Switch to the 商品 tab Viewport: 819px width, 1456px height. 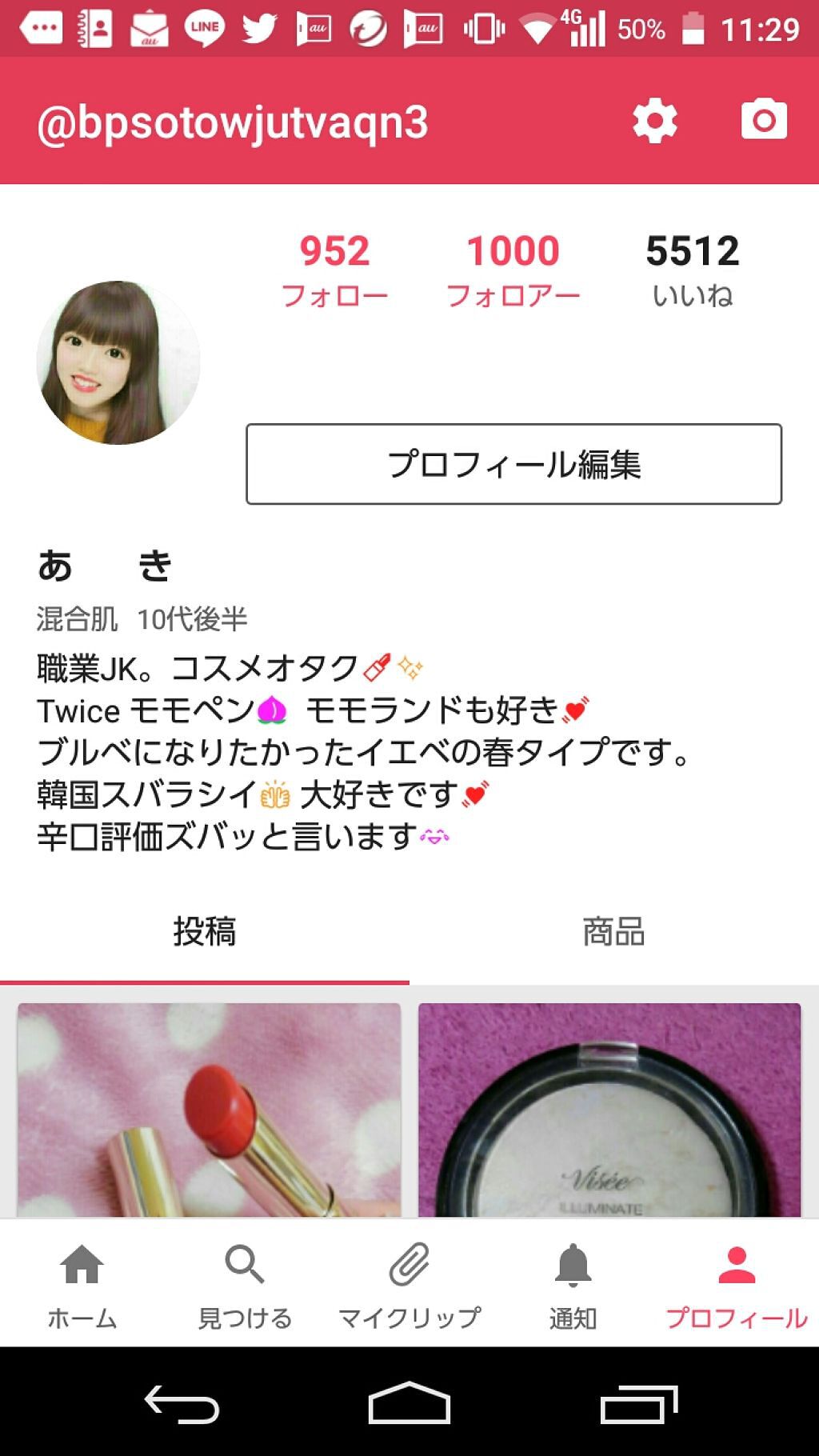(613, 933)
